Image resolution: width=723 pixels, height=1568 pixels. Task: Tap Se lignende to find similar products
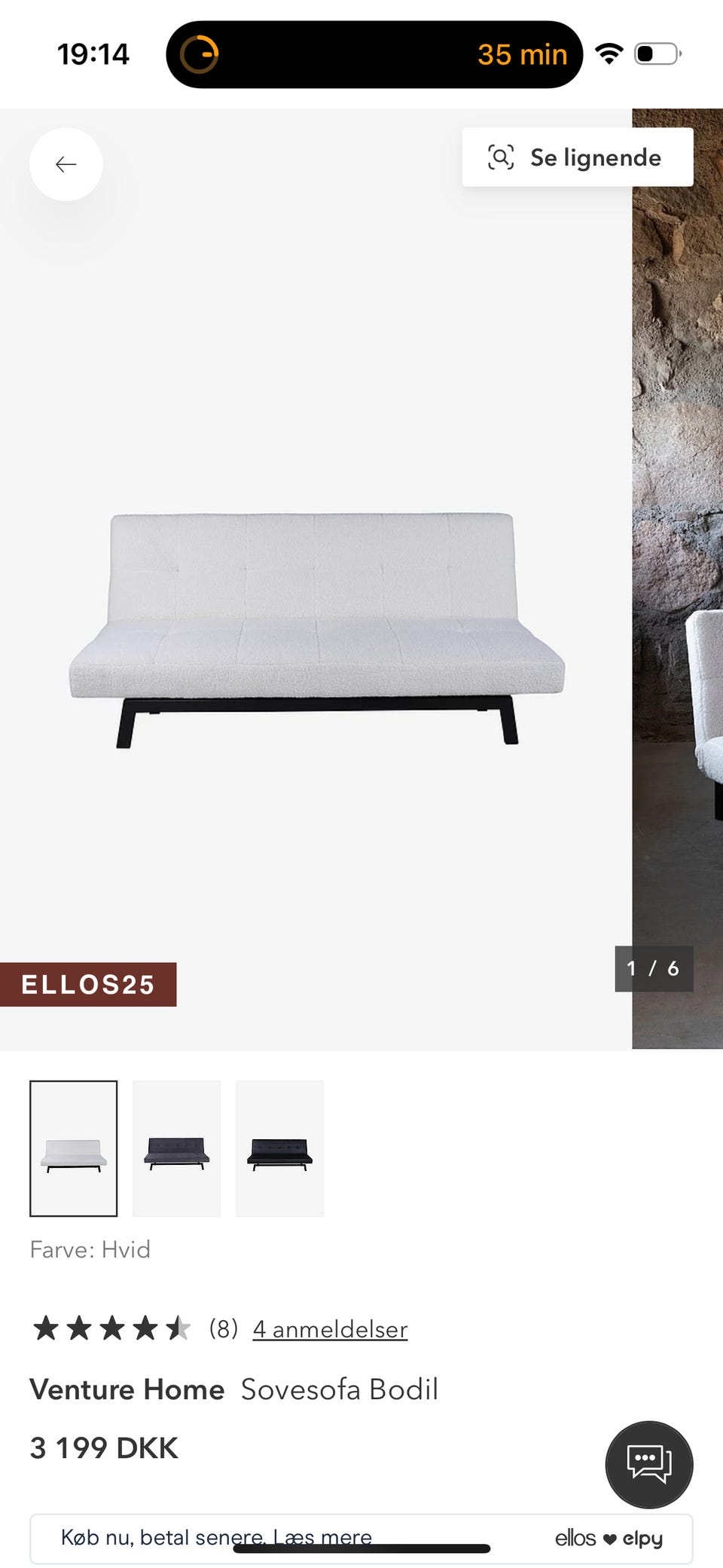577,157
